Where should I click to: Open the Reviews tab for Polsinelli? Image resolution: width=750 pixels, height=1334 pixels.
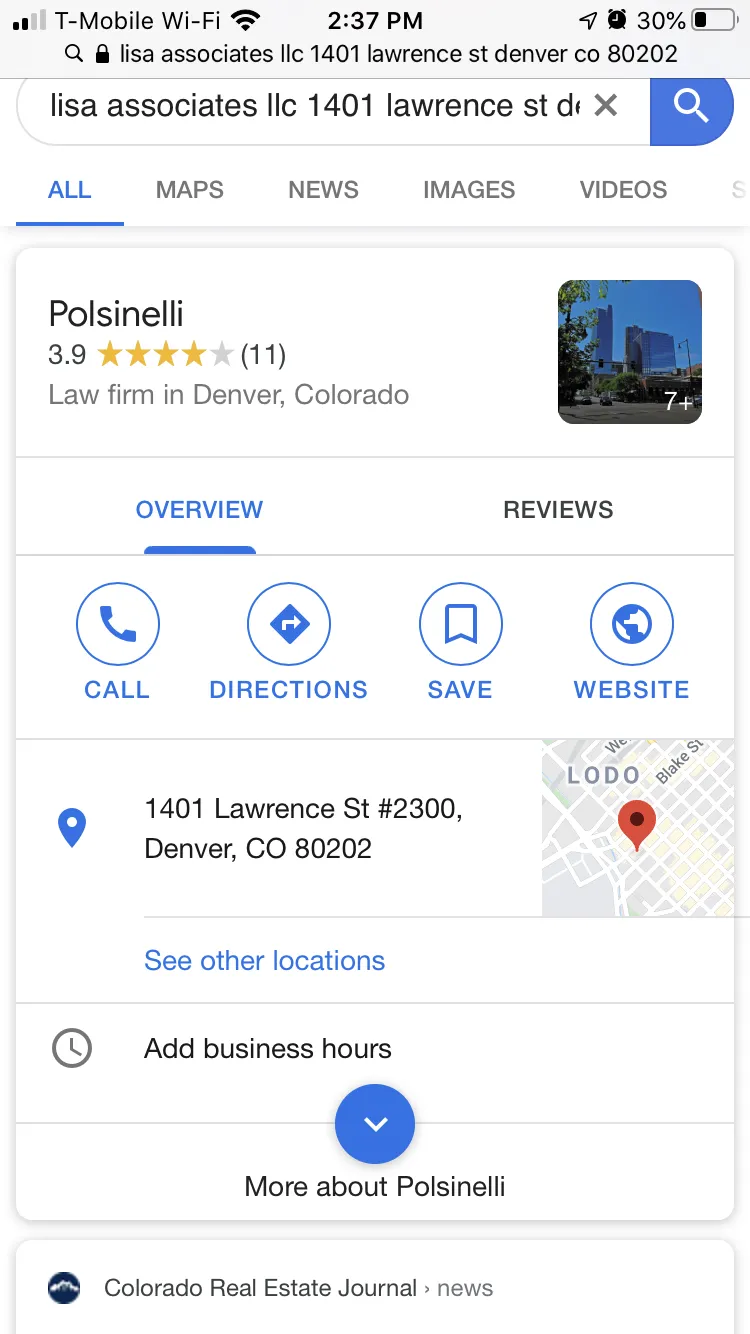click(558, 510)
